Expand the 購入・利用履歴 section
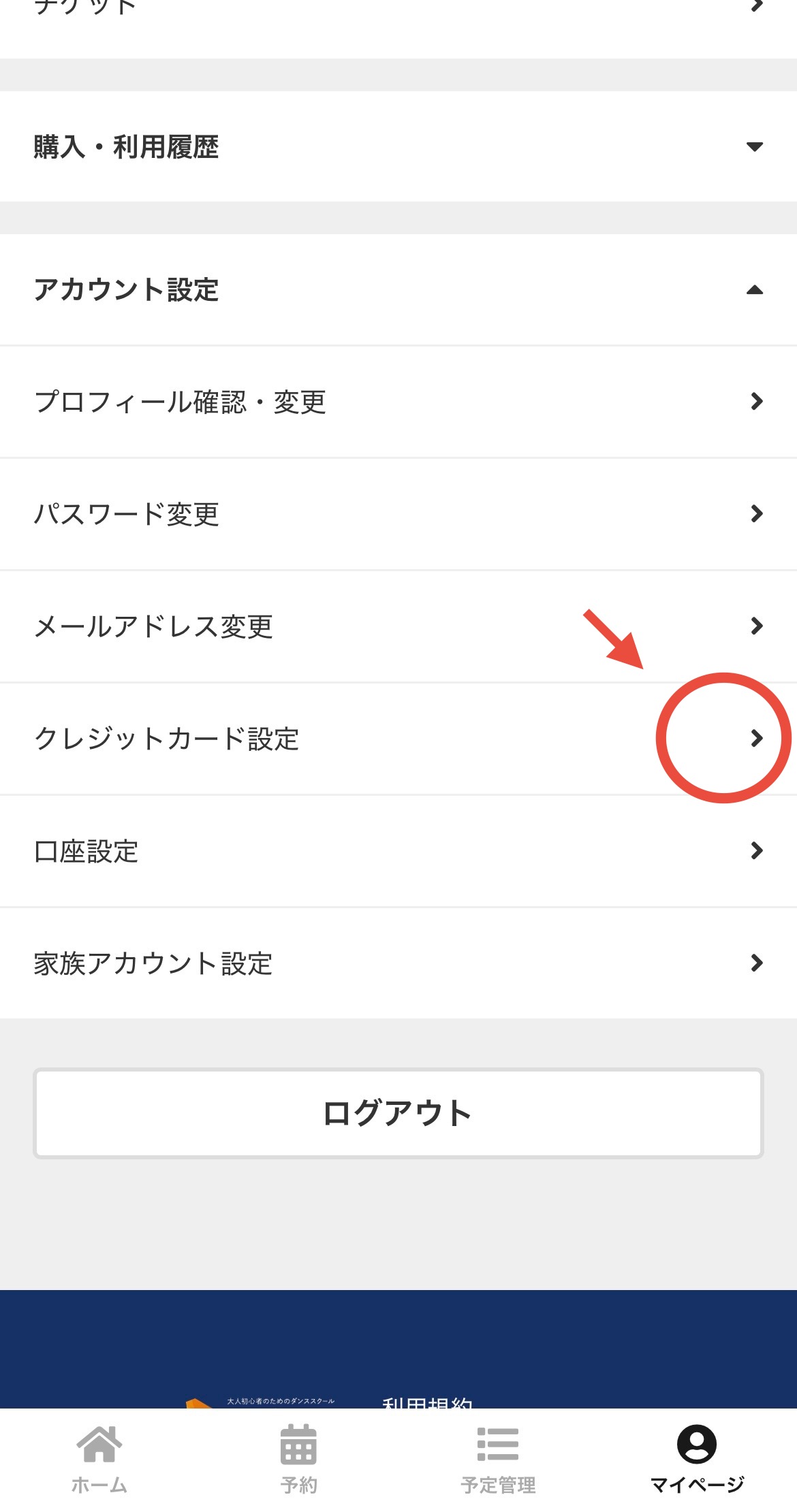797x1512 pixels. tap(398, 146)
